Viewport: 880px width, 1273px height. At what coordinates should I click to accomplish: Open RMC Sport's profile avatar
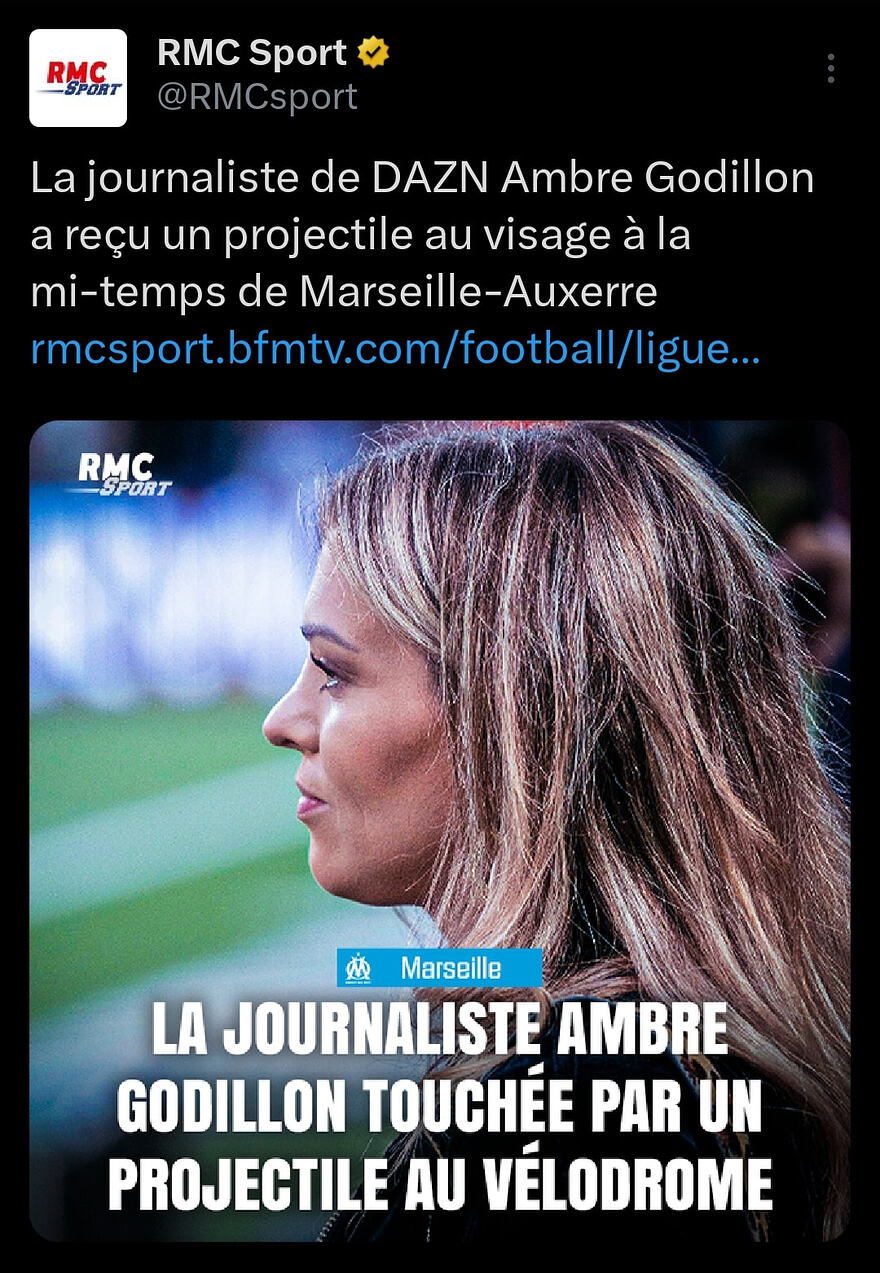point(78,78)
